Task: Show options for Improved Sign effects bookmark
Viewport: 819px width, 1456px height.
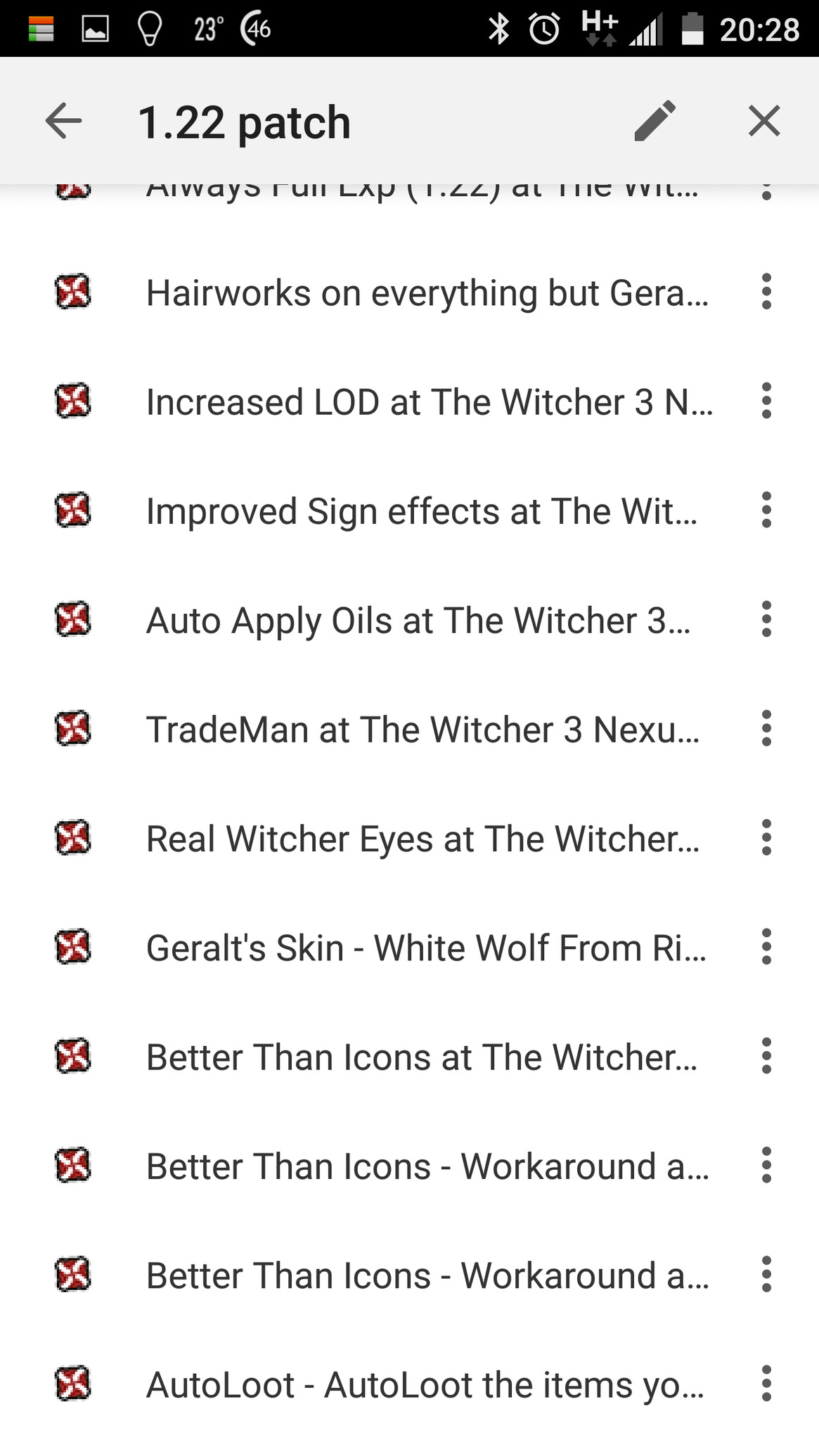Action: [x=766, y=511]
